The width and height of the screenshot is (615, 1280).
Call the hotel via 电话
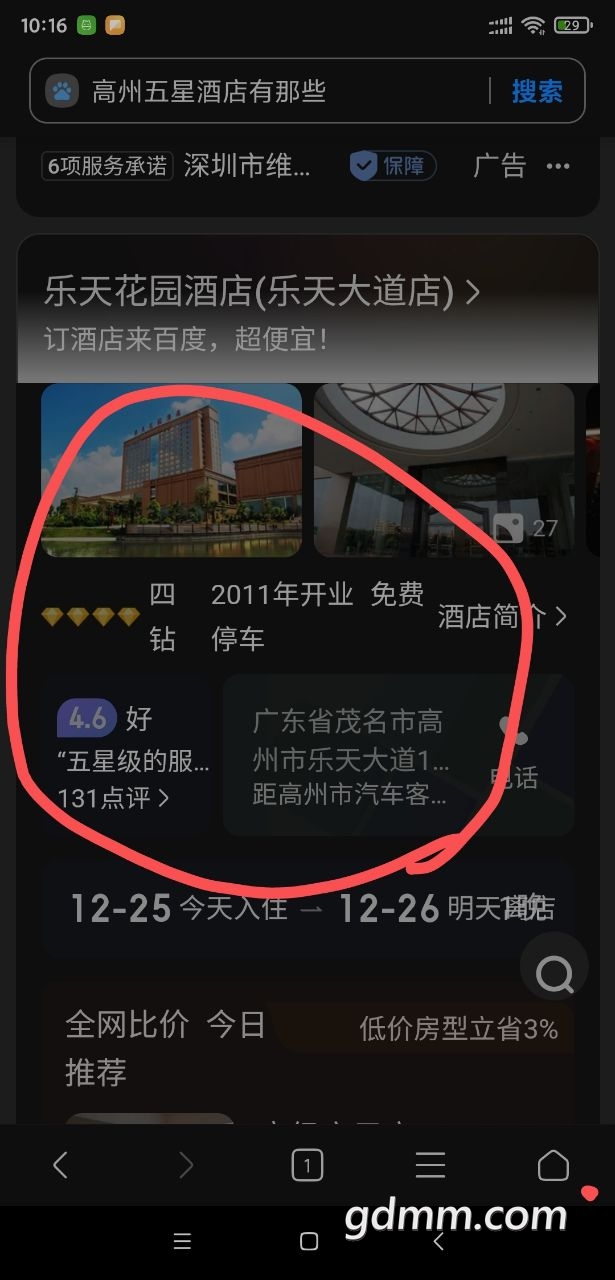pos(514,757)
